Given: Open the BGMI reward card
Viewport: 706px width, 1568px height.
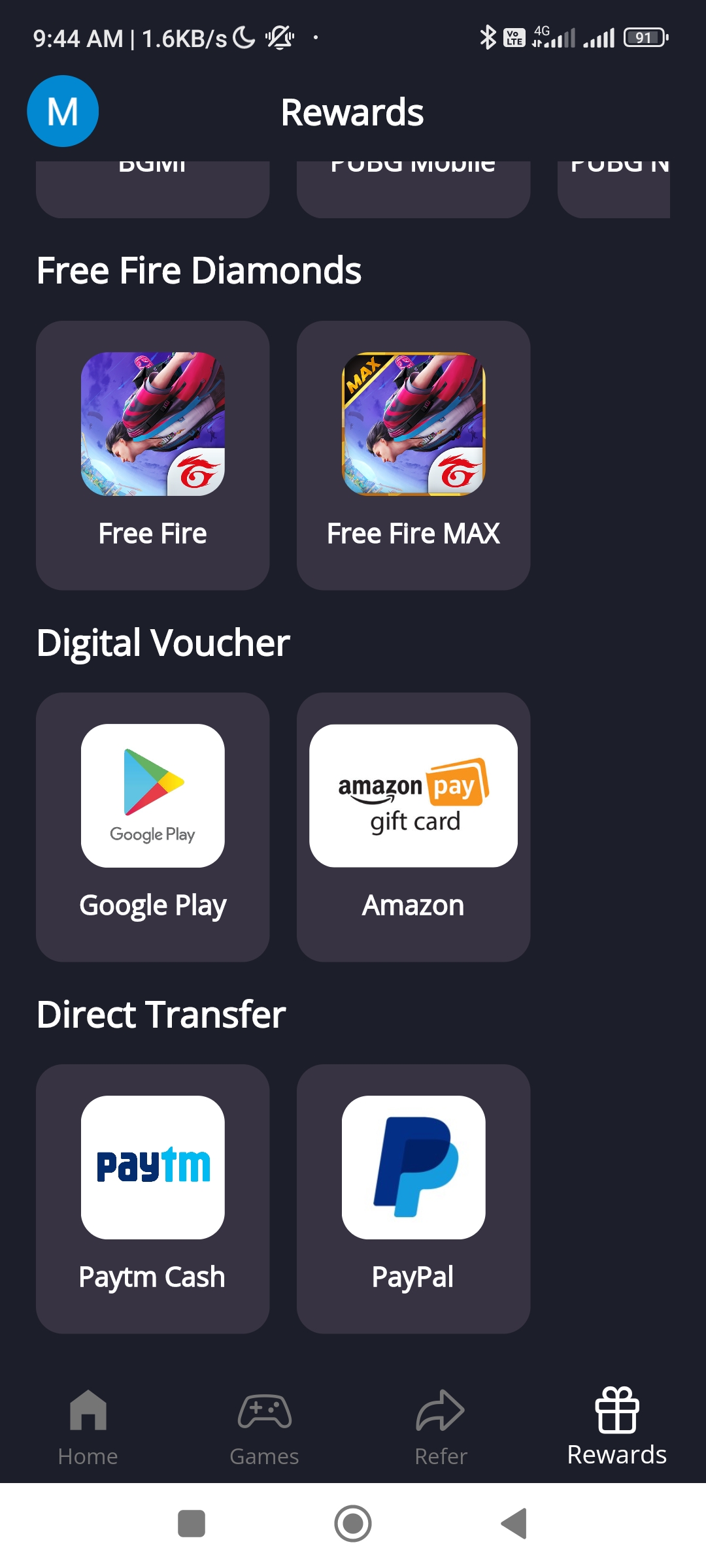Looking at the screenshot, I should pos(152,189).
